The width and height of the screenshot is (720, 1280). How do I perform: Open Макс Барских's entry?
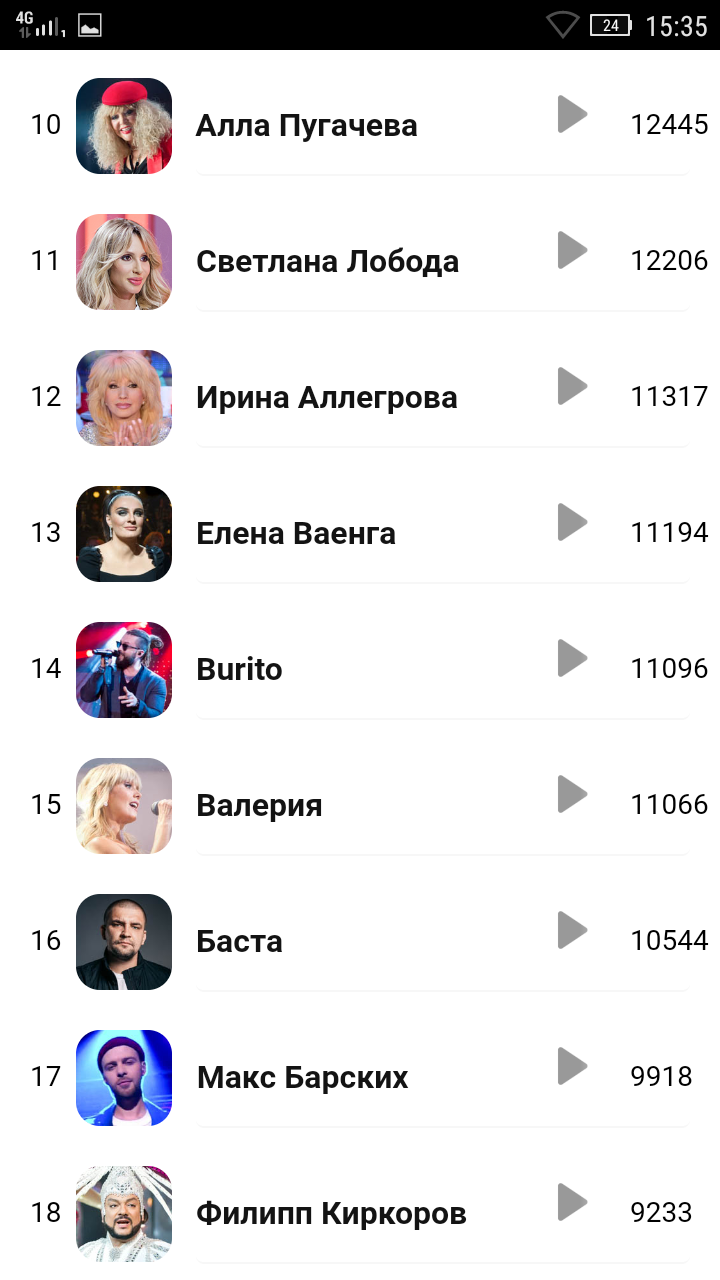pyautogui.click(x=302, y=1078)
